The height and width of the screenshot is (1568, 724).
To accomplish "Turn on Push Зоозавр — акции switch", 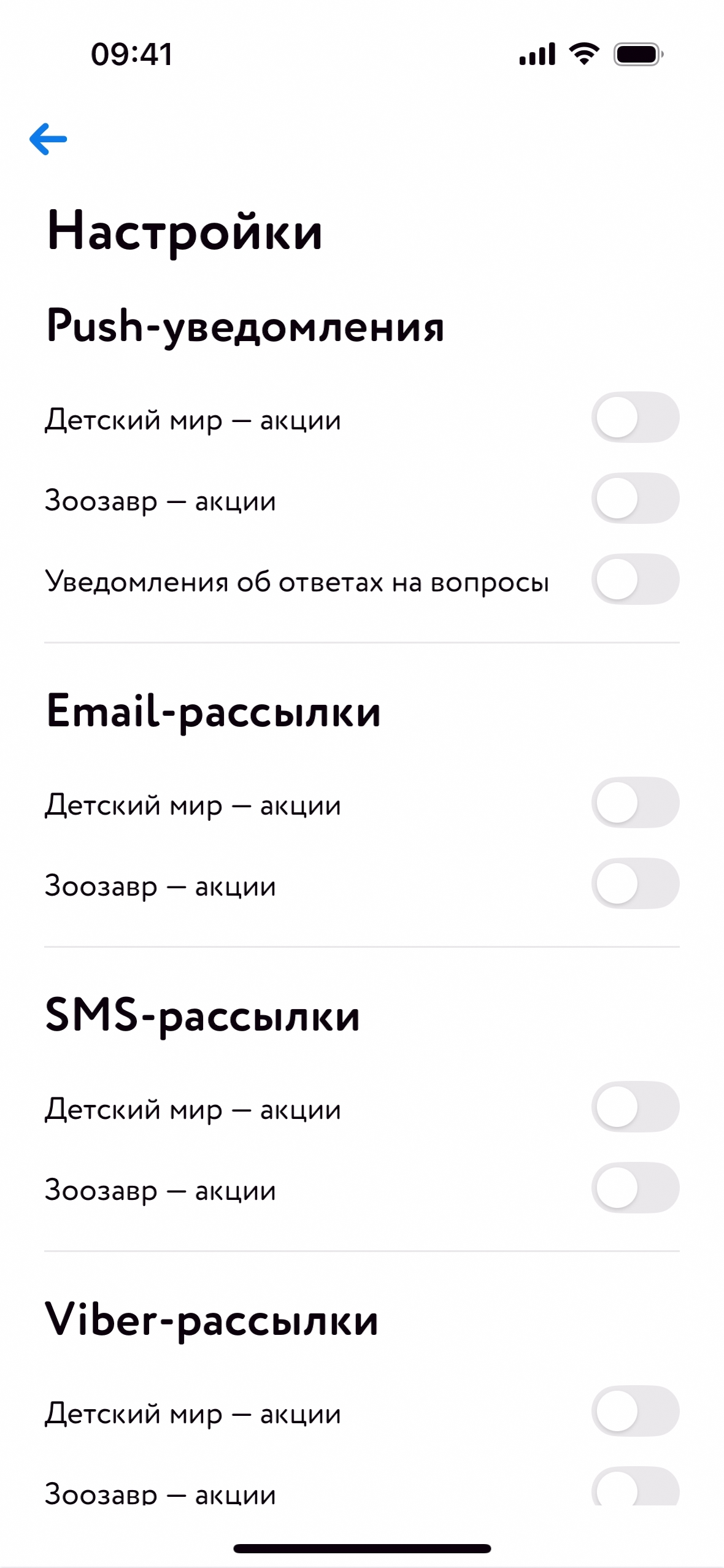I will click(x=635, y=499).
